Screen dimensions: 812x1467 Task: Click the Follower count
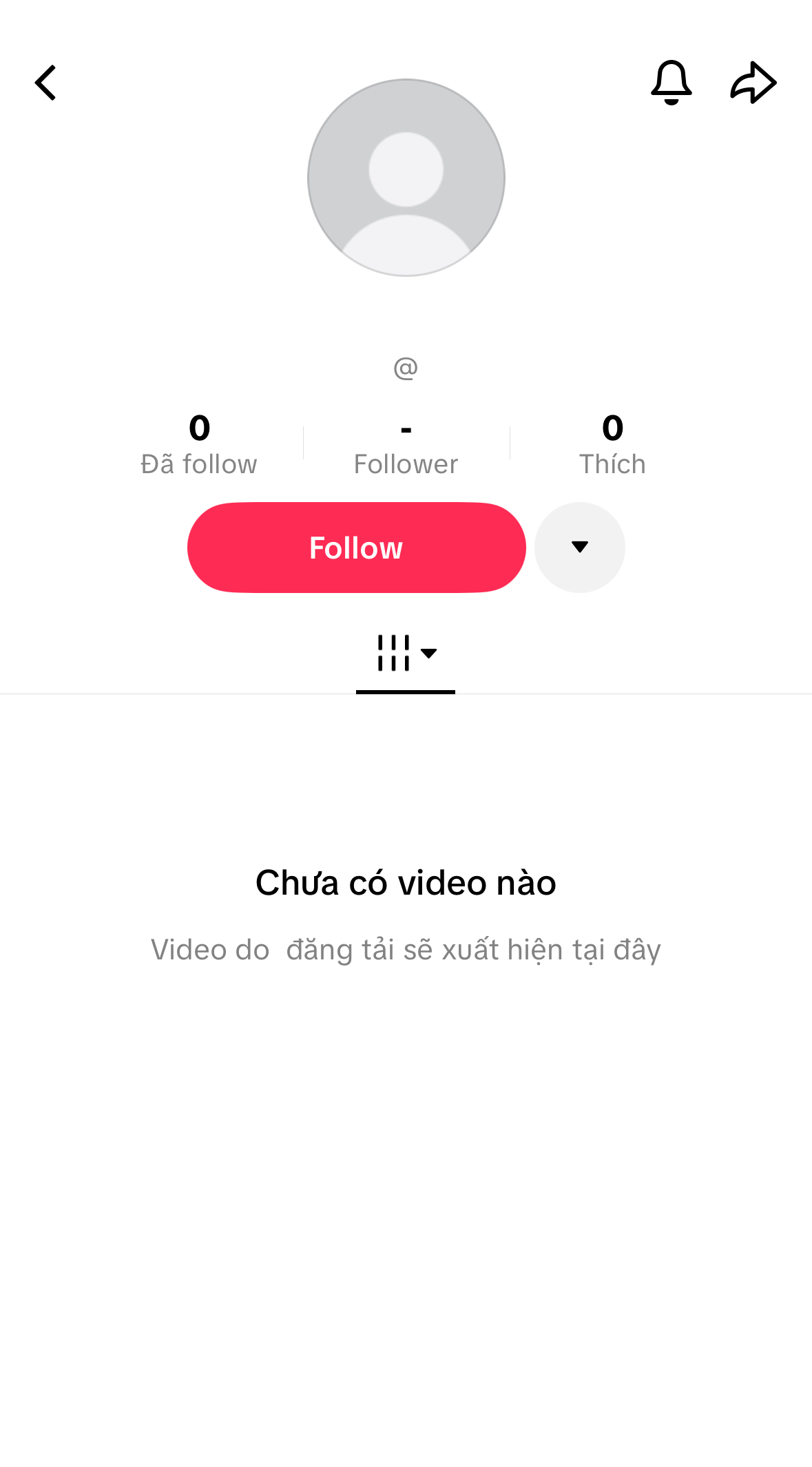(406, 444)
